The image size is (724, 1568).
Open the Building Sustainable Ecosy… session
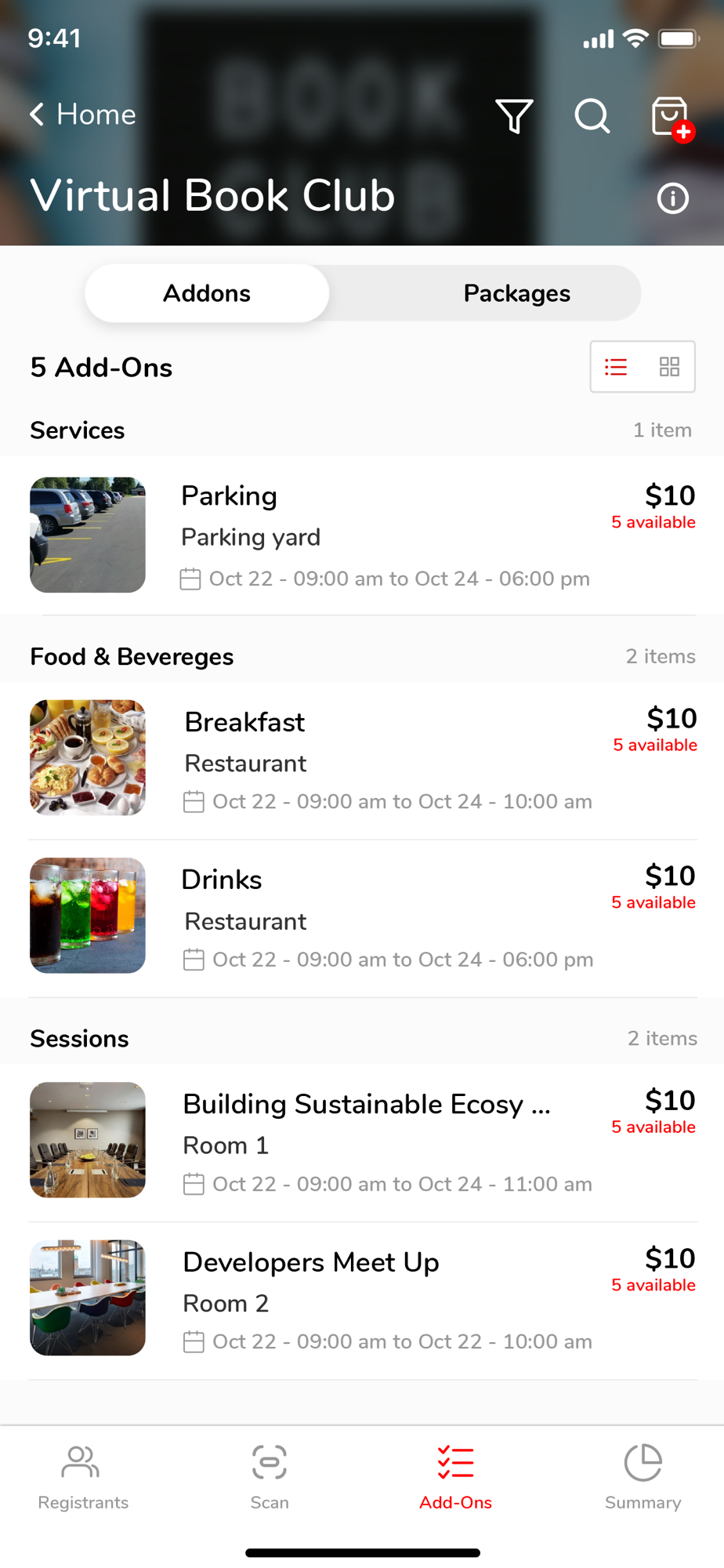[362, 1141]
